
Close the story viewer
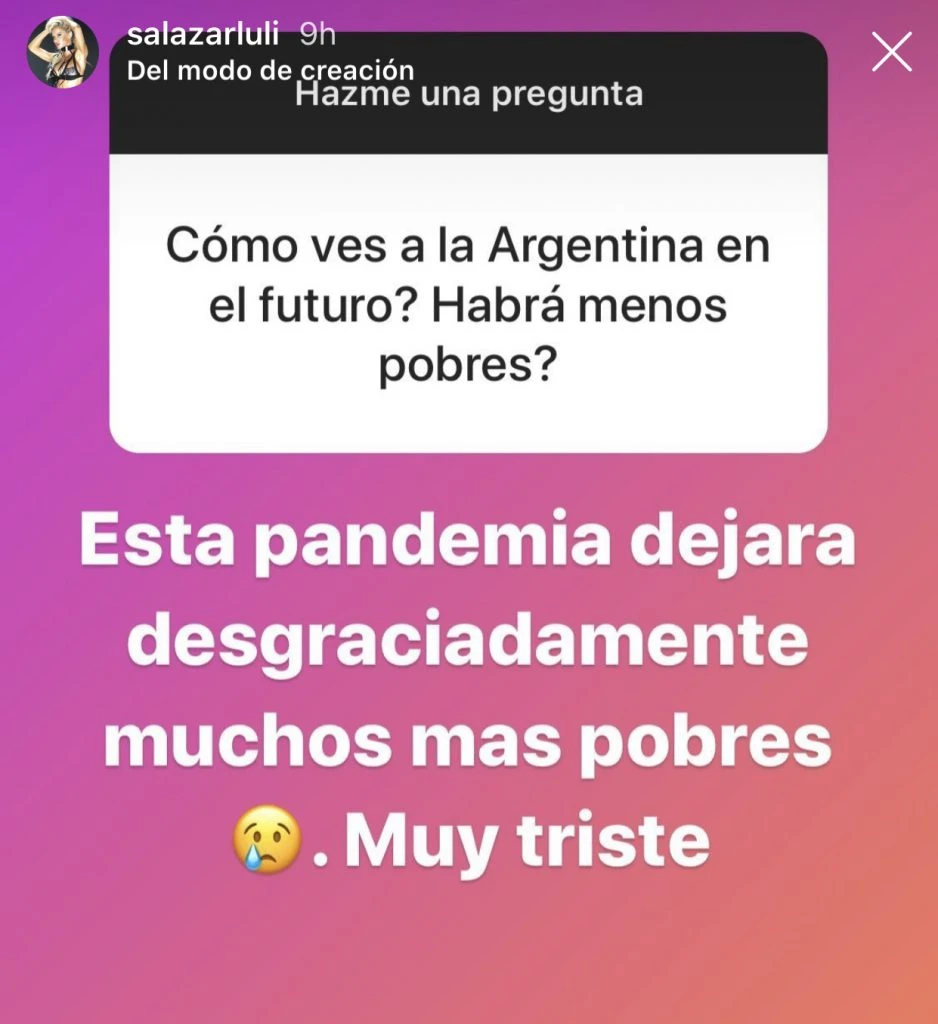click(891, 52)
